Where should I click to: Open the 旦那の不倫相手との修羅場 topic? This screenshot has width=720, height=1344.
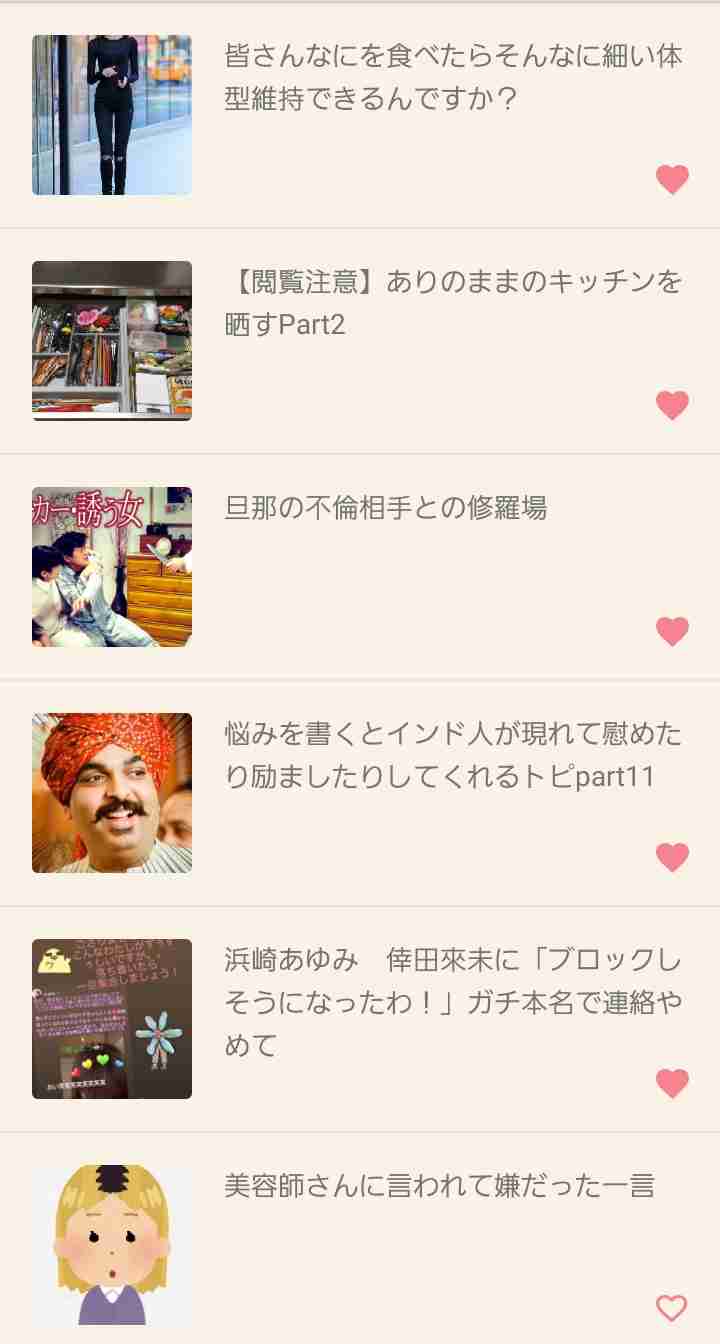coord(386,508)
